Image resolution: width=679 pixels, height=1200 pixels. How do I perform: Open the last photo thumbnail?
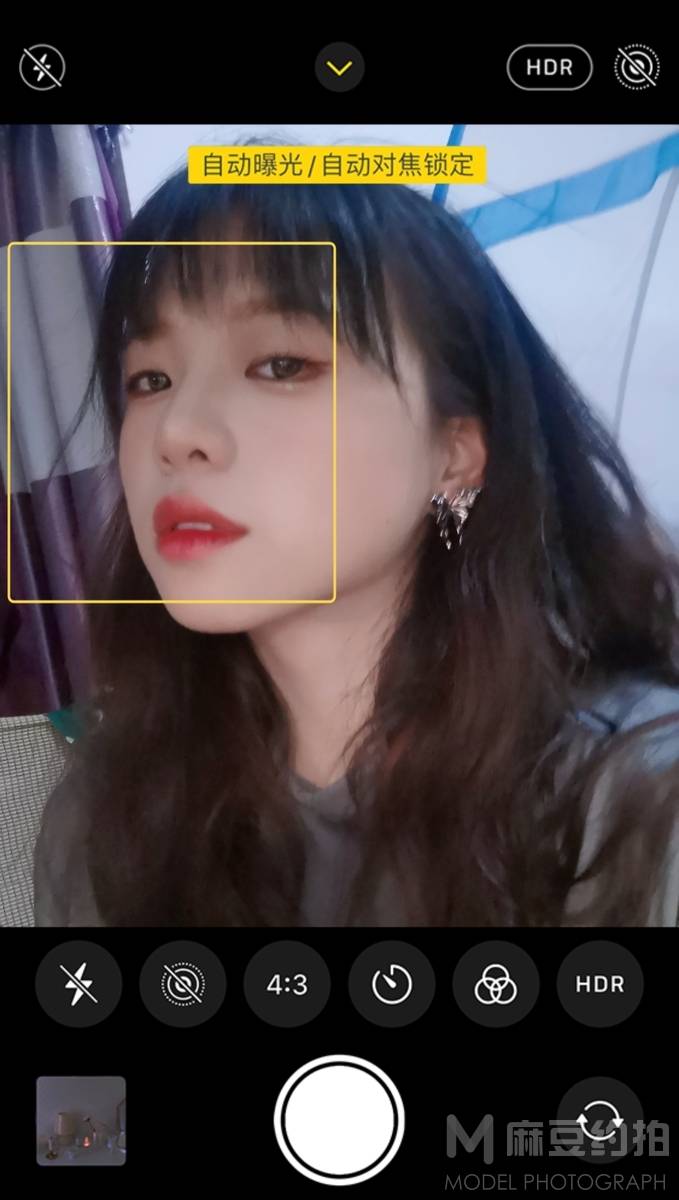coord(81,1120)
